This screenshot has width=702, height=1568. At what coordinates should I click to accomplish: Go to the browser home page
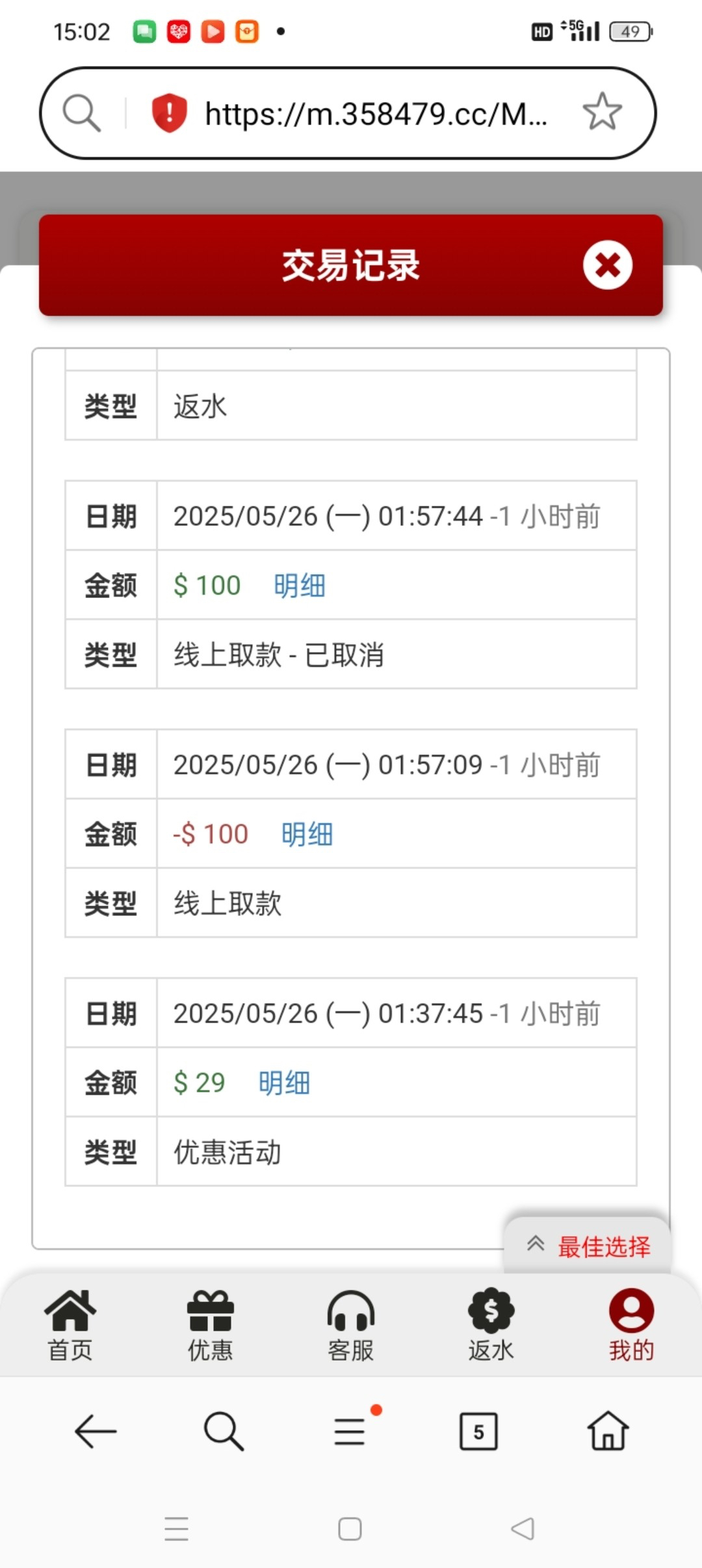click(x=608, y=1431)
